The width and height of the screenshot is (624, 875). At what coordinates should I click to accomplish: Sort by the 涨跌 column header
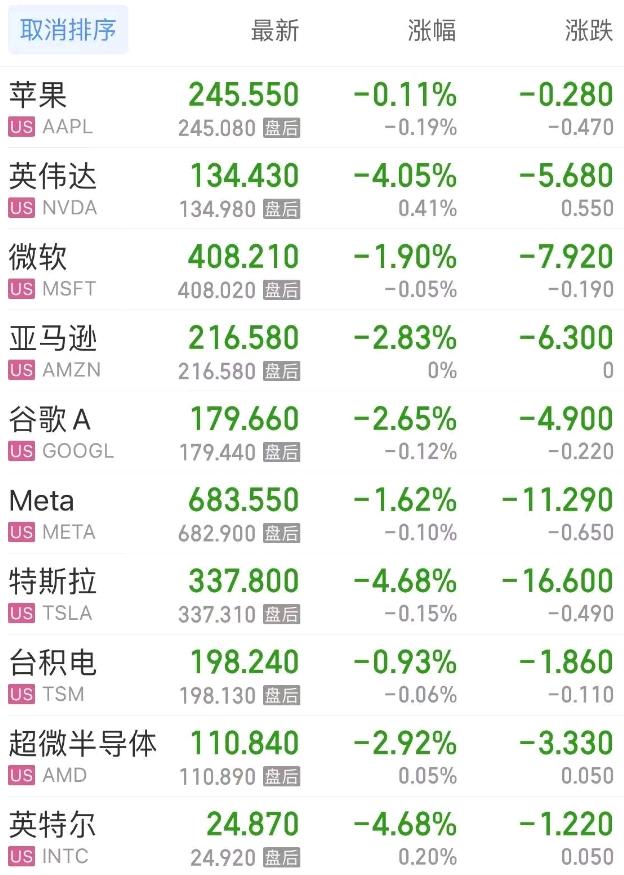(x=588, y=31)
